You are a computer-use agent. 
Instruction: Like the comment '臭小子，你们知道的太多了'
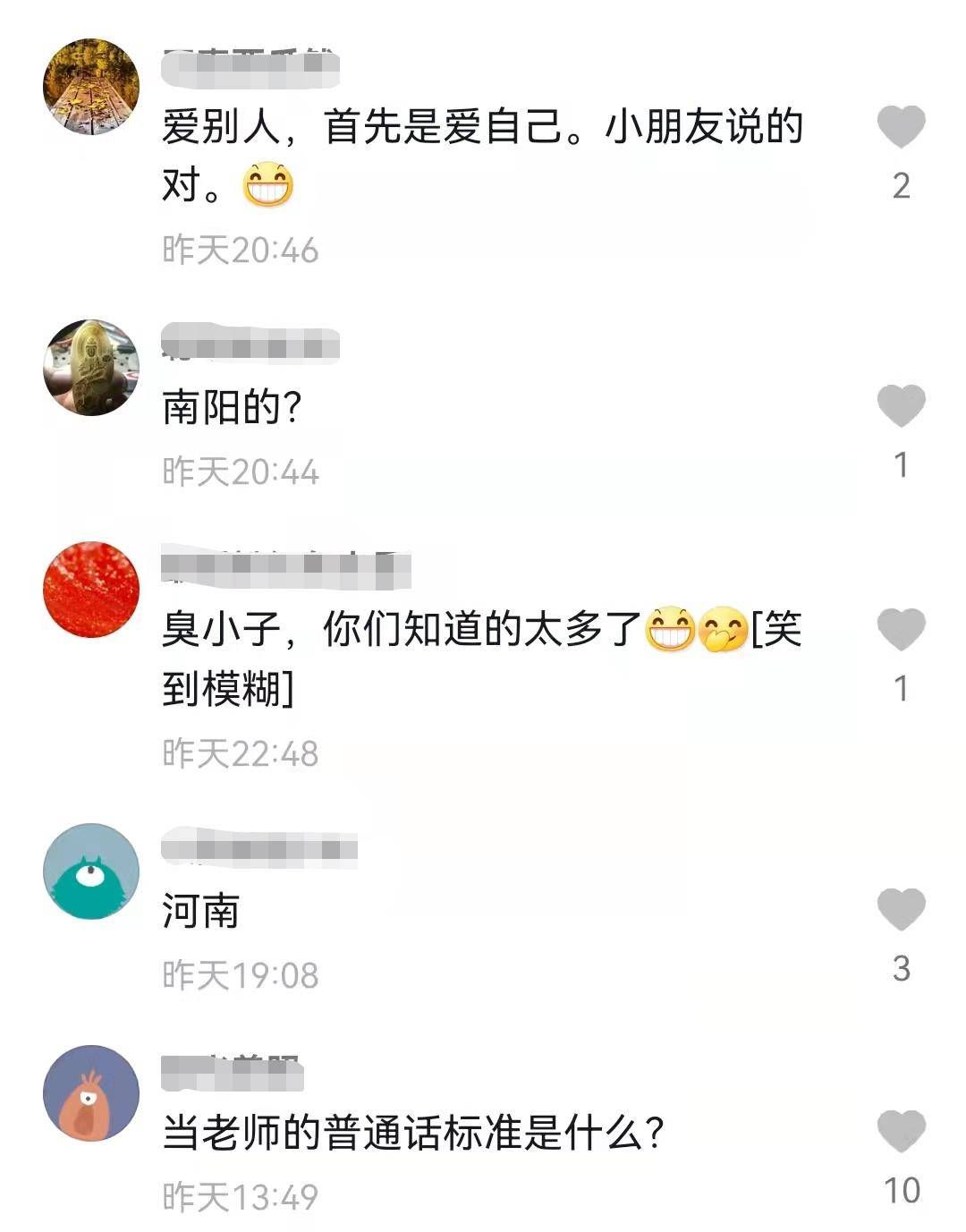[901, 630]
